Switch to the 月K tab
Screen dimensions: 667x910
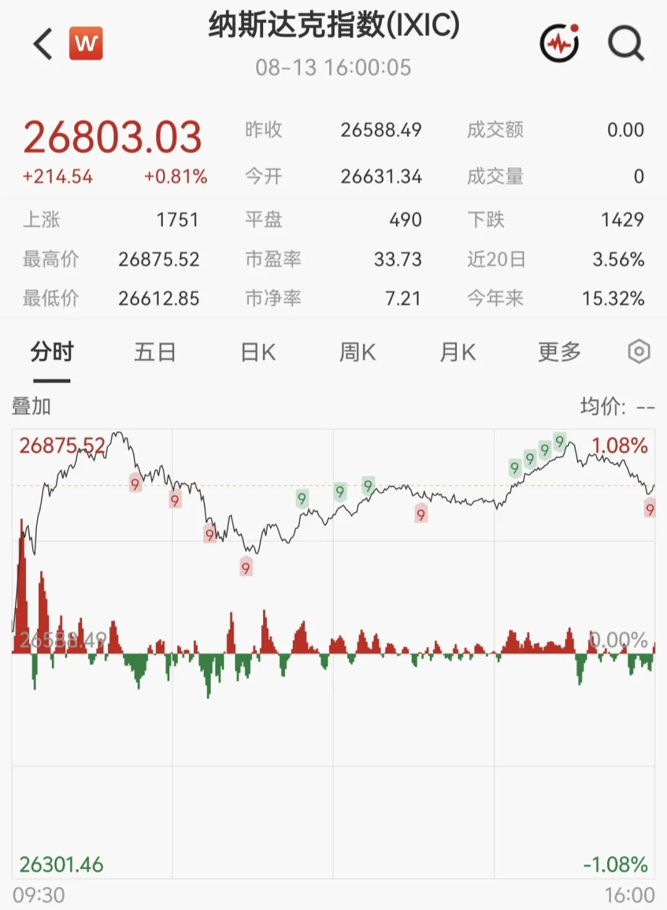(457, 352)
